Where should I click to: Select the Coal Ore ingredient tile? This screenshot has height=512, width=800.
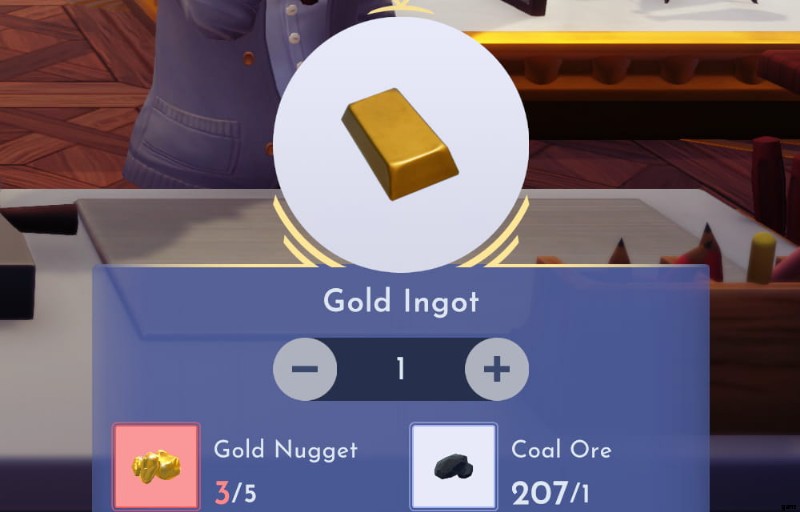point(454,466)
